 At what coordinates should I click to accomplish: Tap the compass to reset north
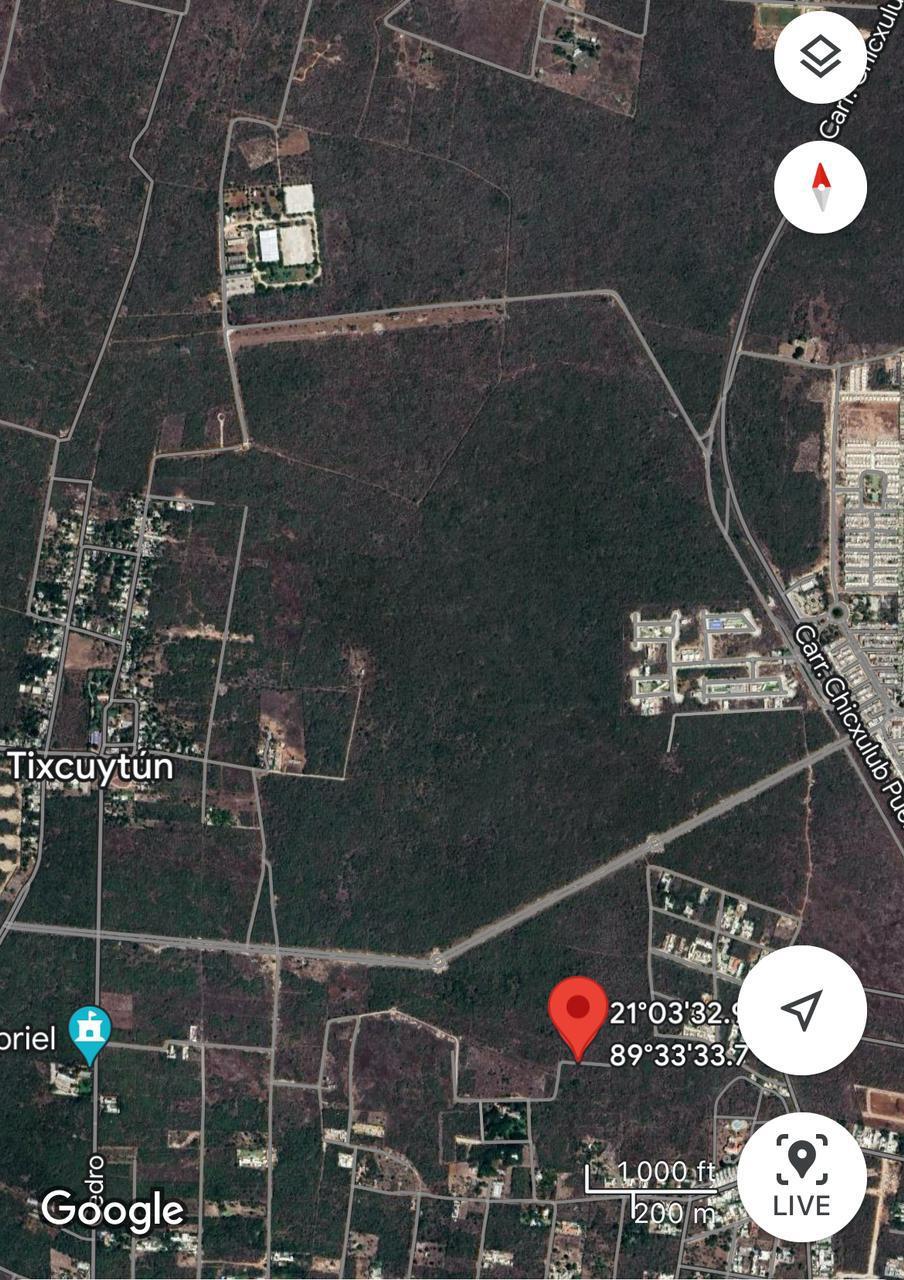point(820,187)
